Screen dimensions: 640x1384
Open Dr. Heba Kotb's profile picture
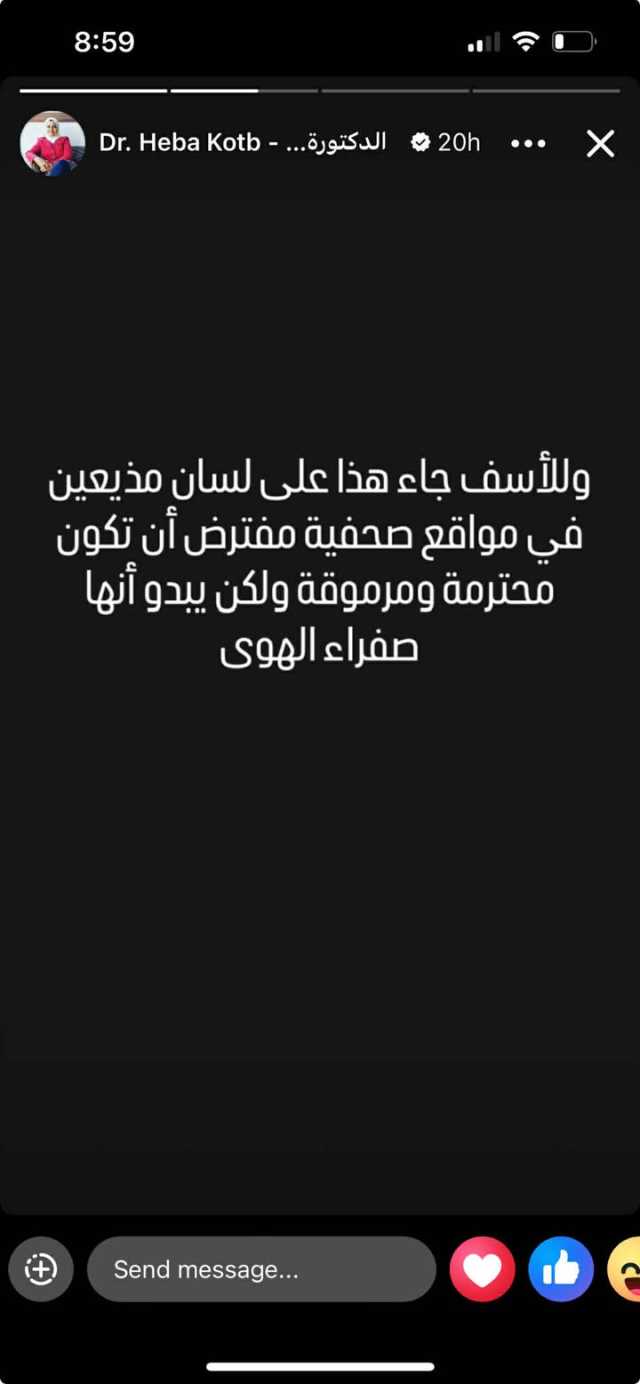tap(52, 143)
